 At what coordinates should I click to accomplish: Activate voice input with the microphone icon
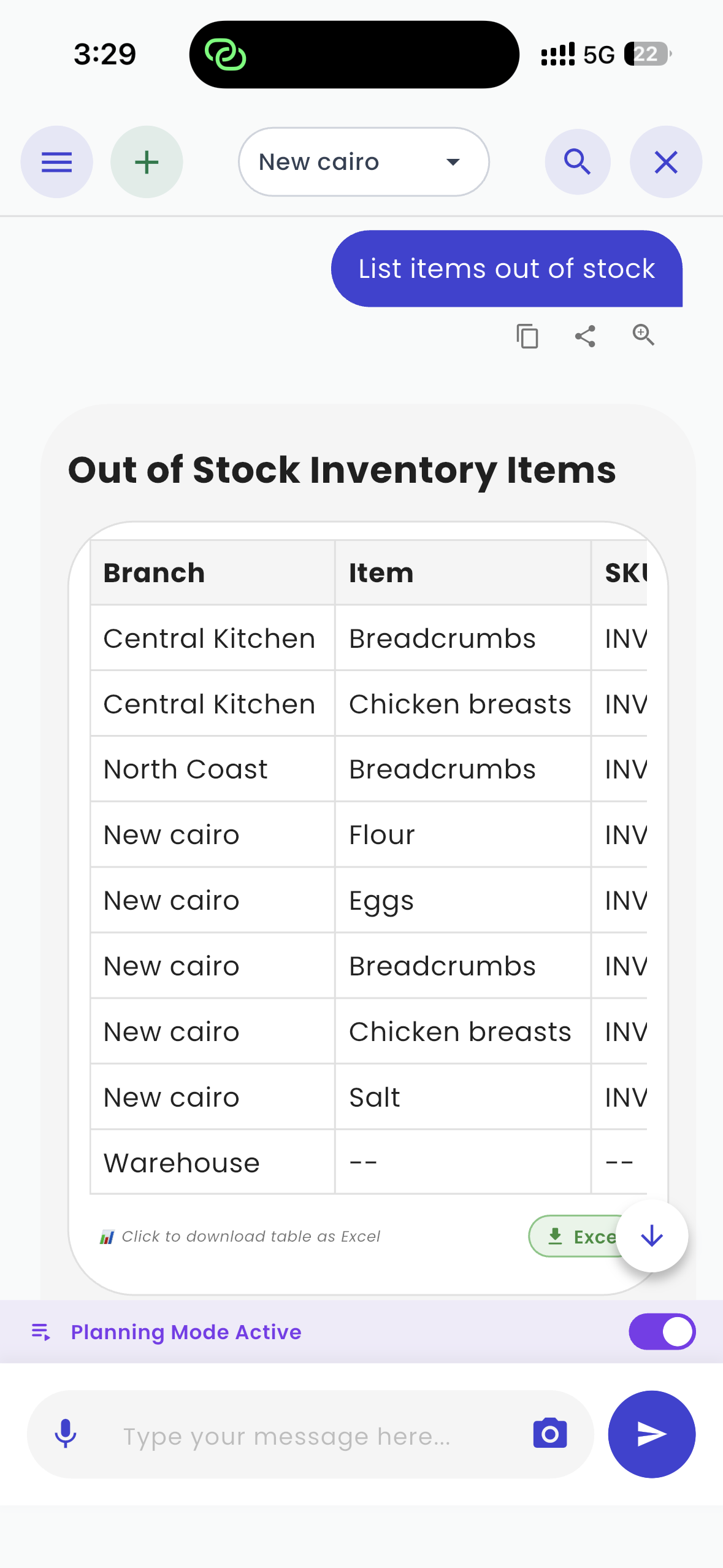66,1435
